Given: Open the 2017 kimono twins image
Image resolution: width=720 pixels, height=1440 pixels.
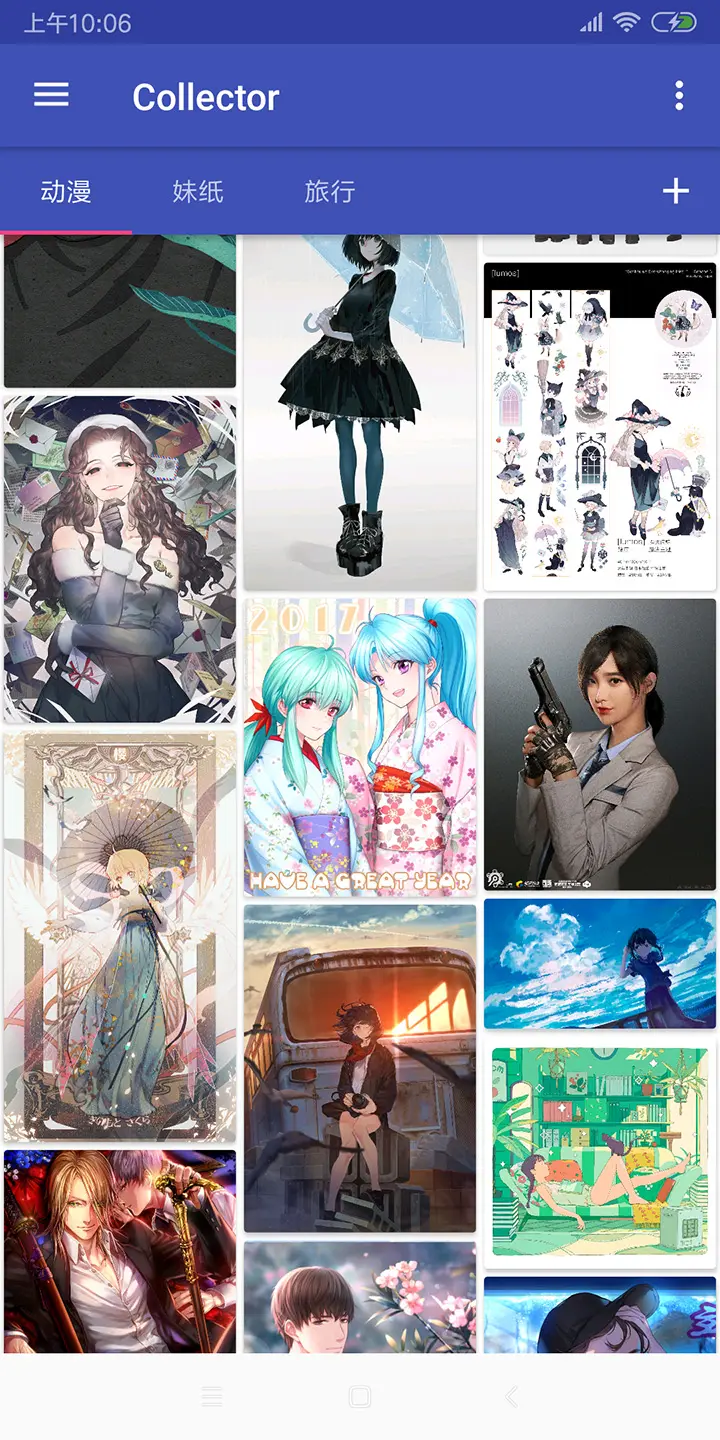Looking at the screenshot, I should pos(360,747).
